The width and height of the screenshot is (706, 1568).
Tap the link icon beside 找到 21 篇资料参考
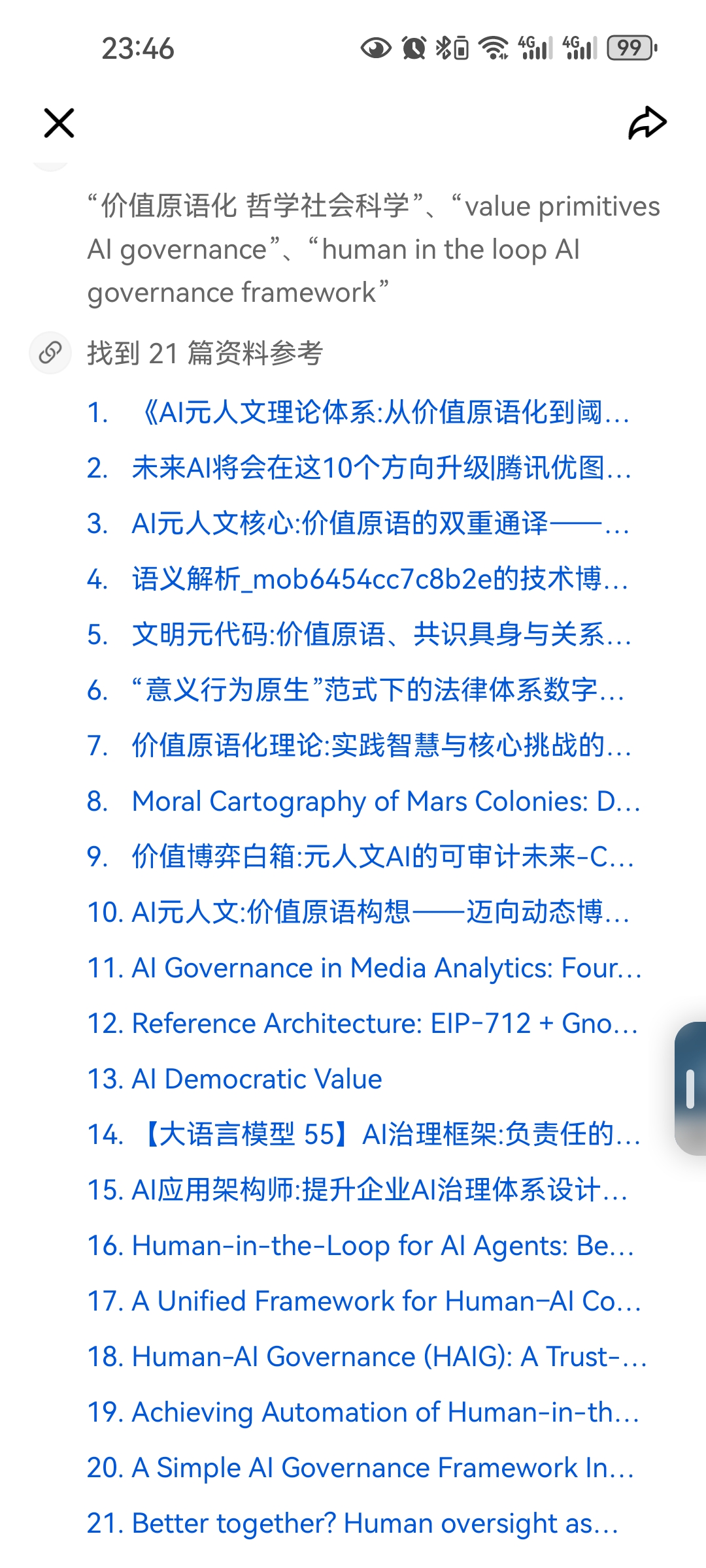point(50,353)
